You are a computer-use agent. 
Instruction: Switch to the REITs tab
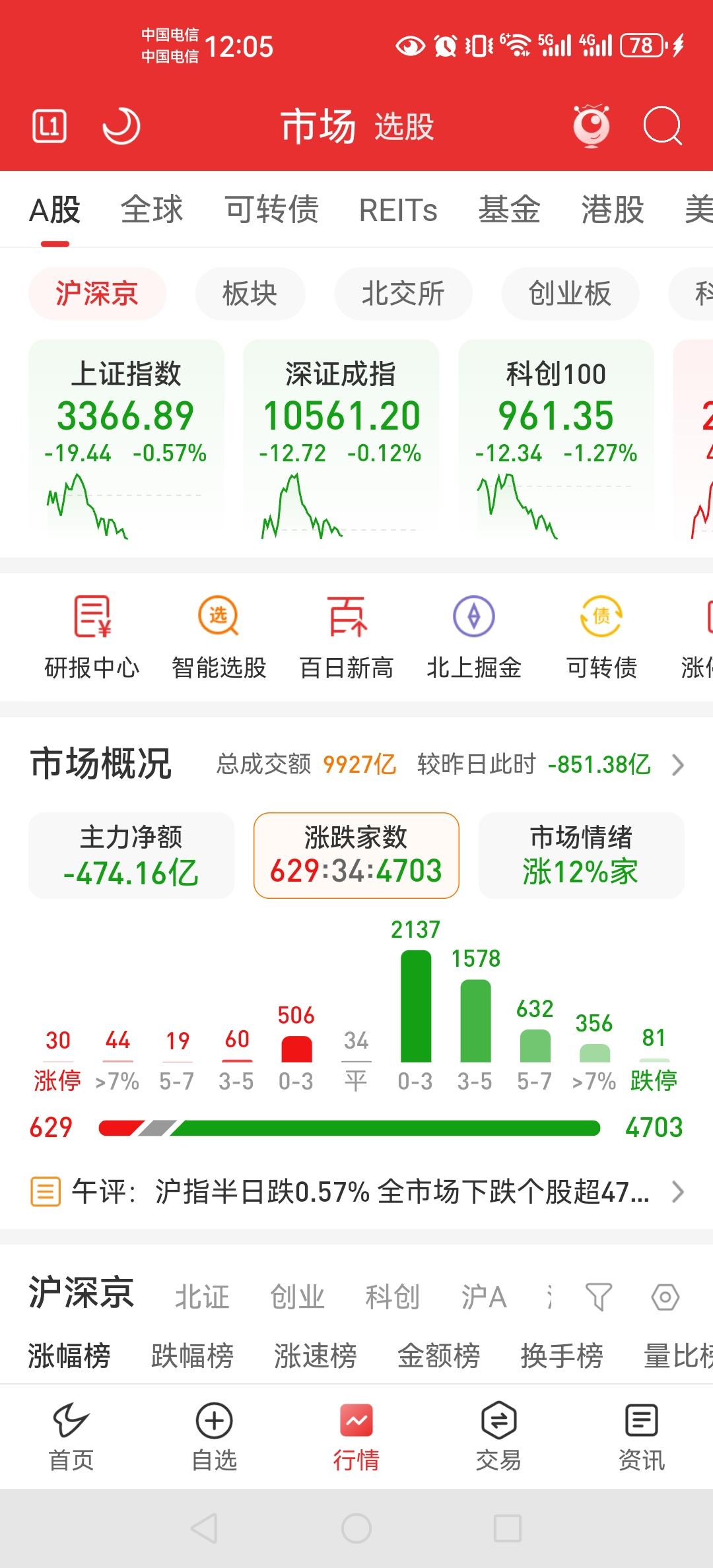pyautogui.click(x=399, y=210)
